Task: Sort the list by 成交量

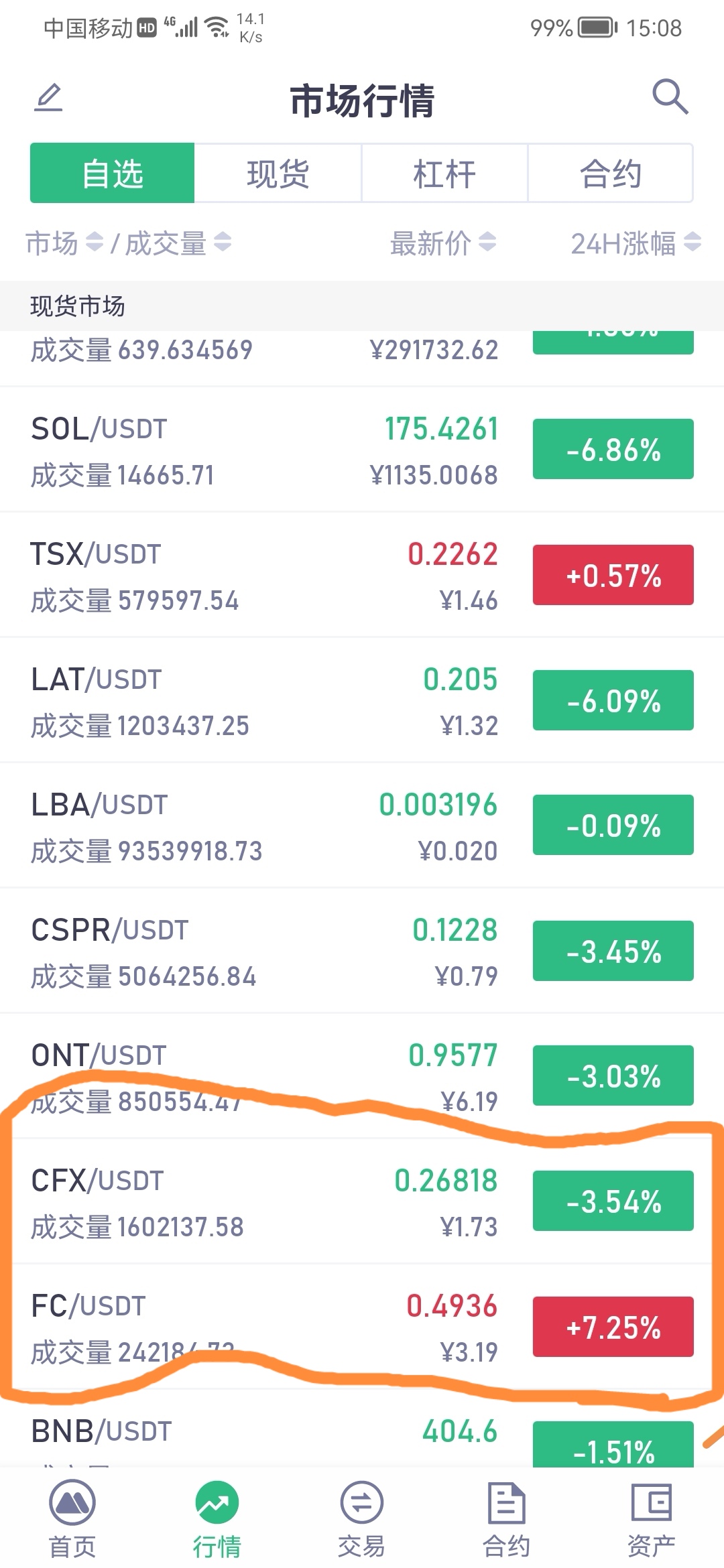Action: 178,243
